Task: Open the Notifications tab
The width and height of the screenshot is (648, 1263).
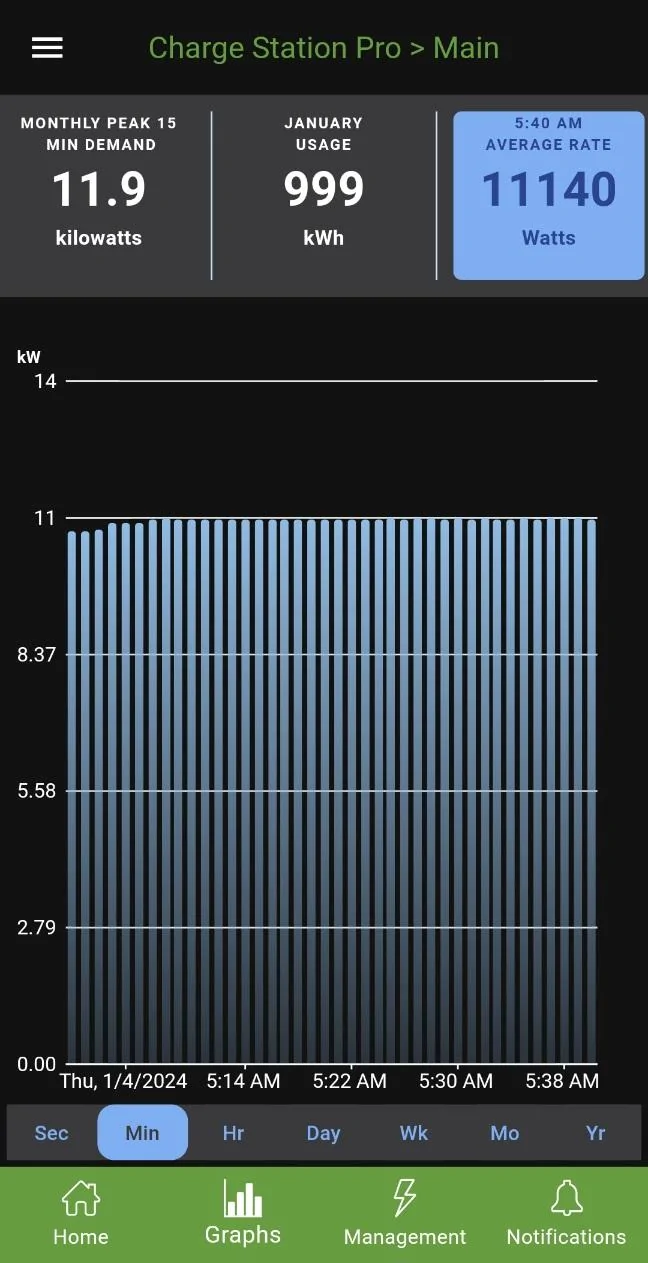Action: [566, 1213]
